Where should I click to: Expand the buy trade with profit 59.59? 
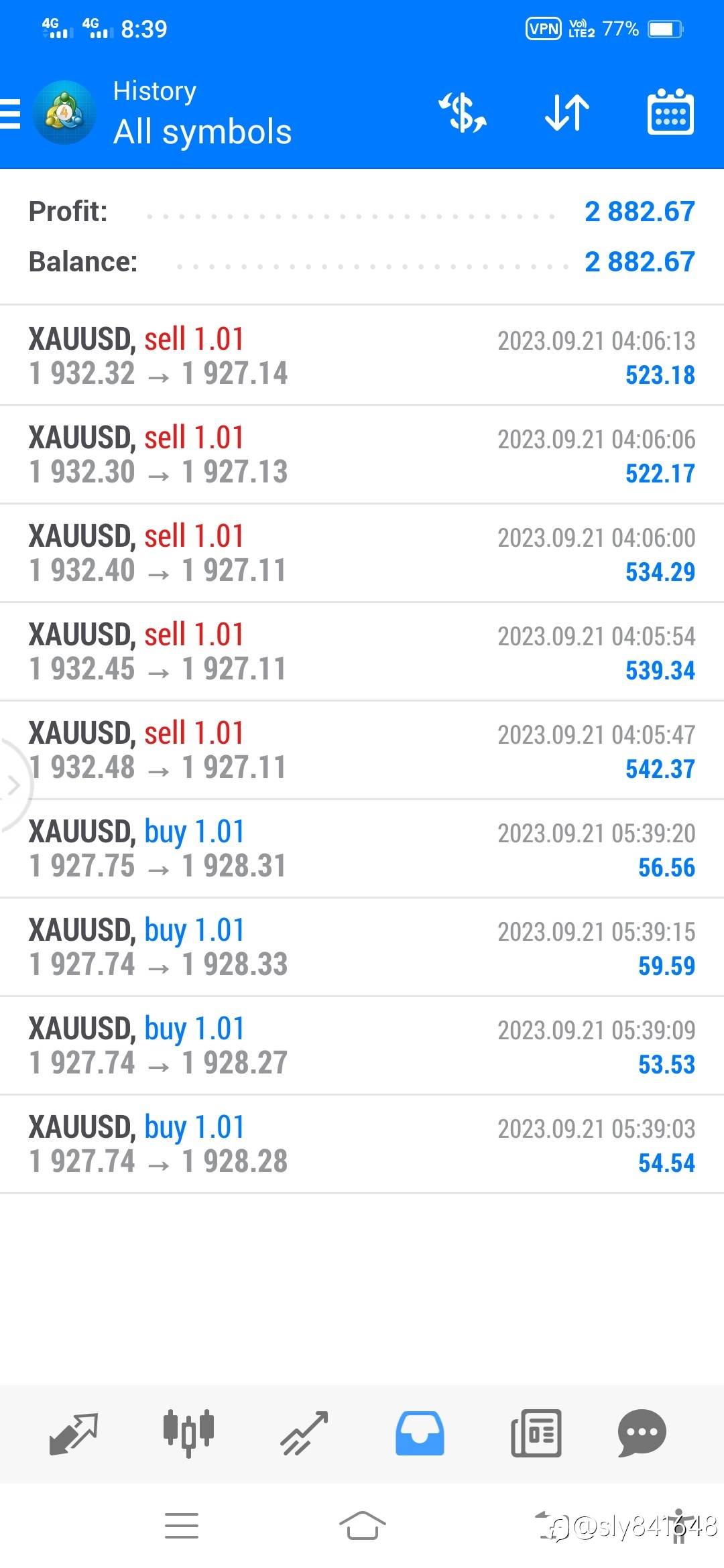(x=362, y=947)
